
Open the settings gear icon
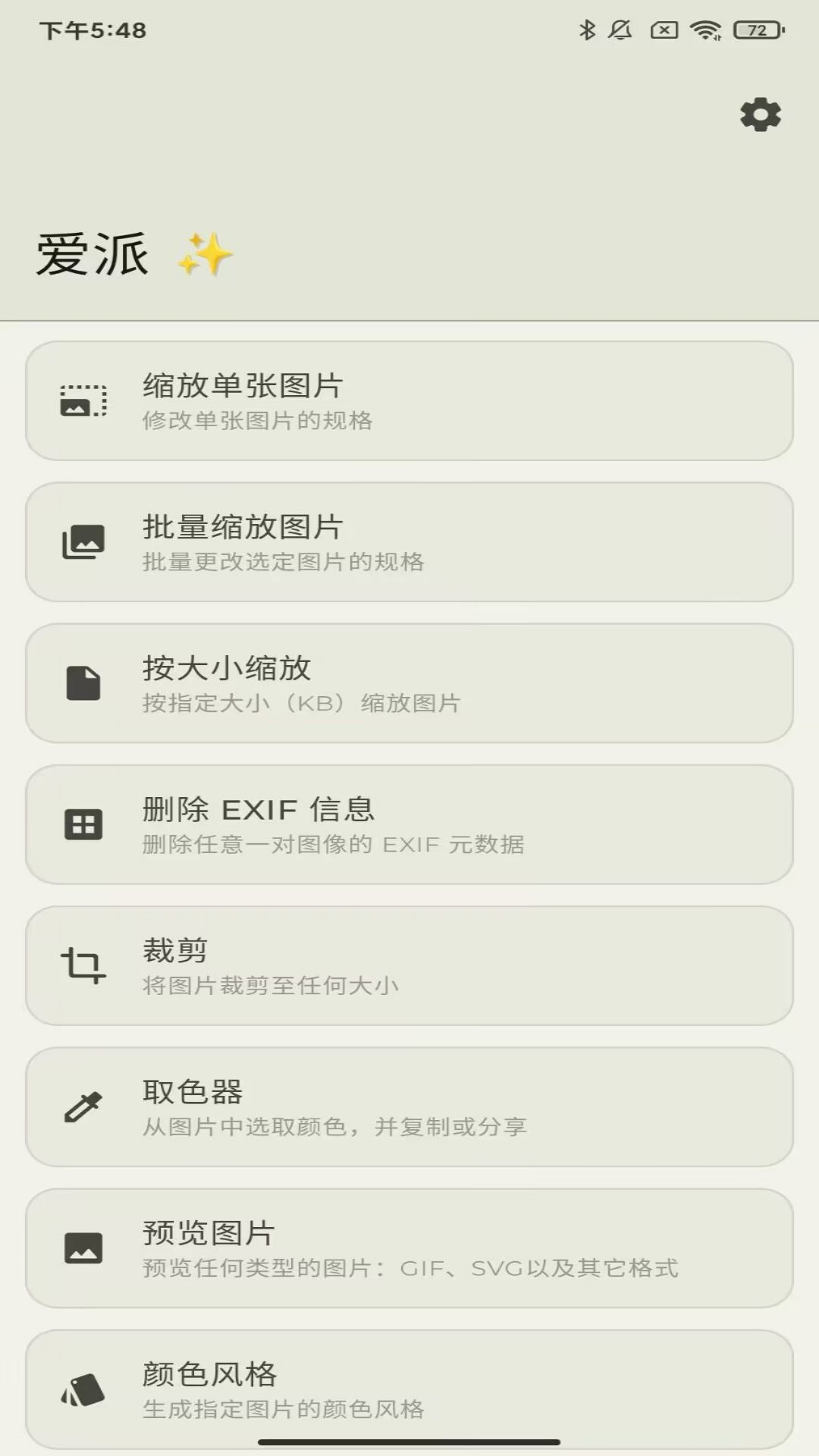point(761,115)
